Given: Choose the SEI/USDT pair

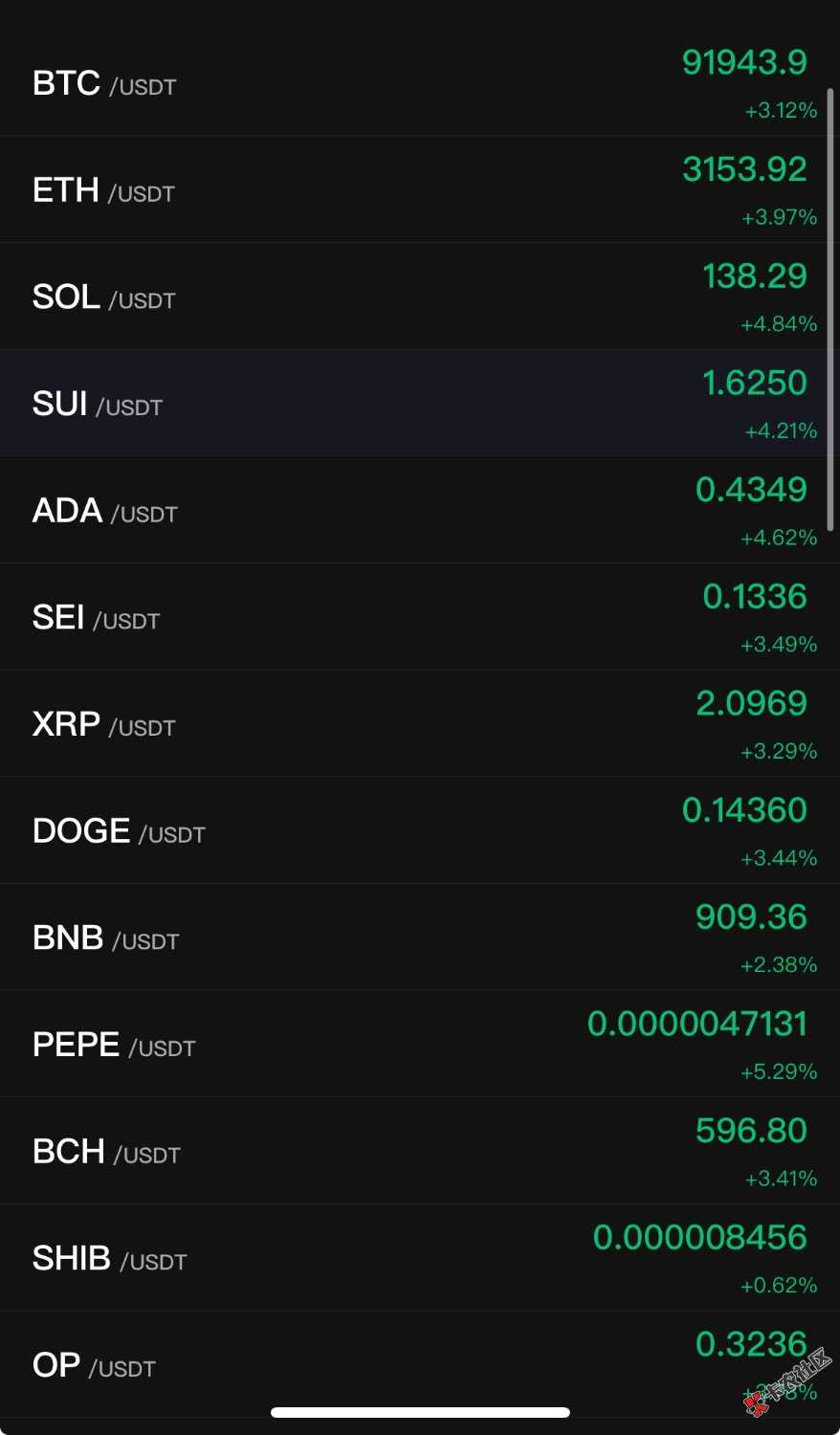Looking at the screenshot, I should coord(96,618).
